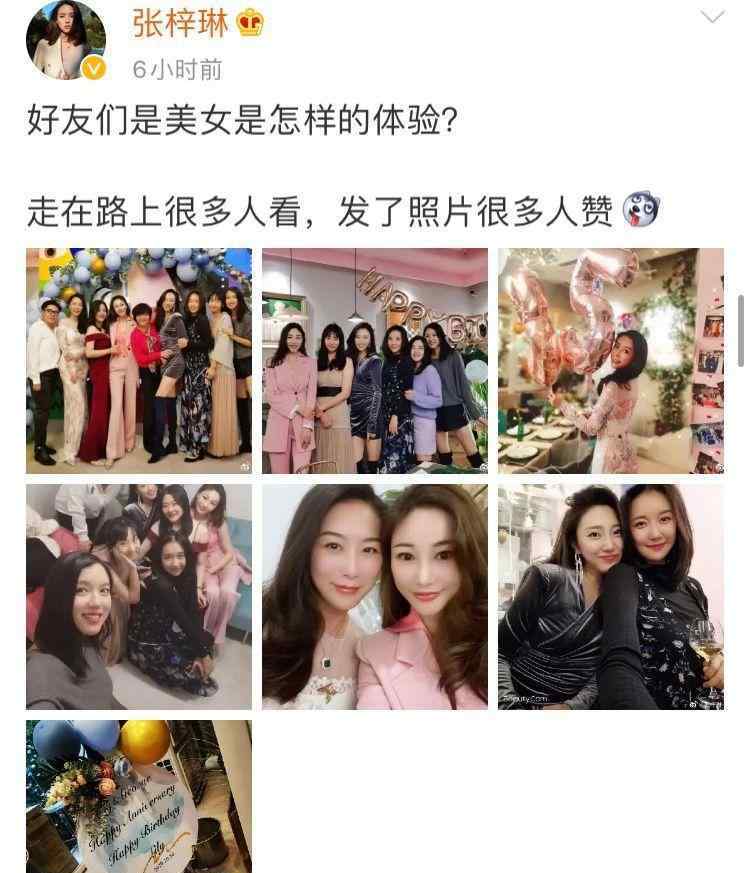The height and width of the screenshot is (873, 750).
Task: Open the two-women selfie in pink jacket
Action: click(375, 597)
